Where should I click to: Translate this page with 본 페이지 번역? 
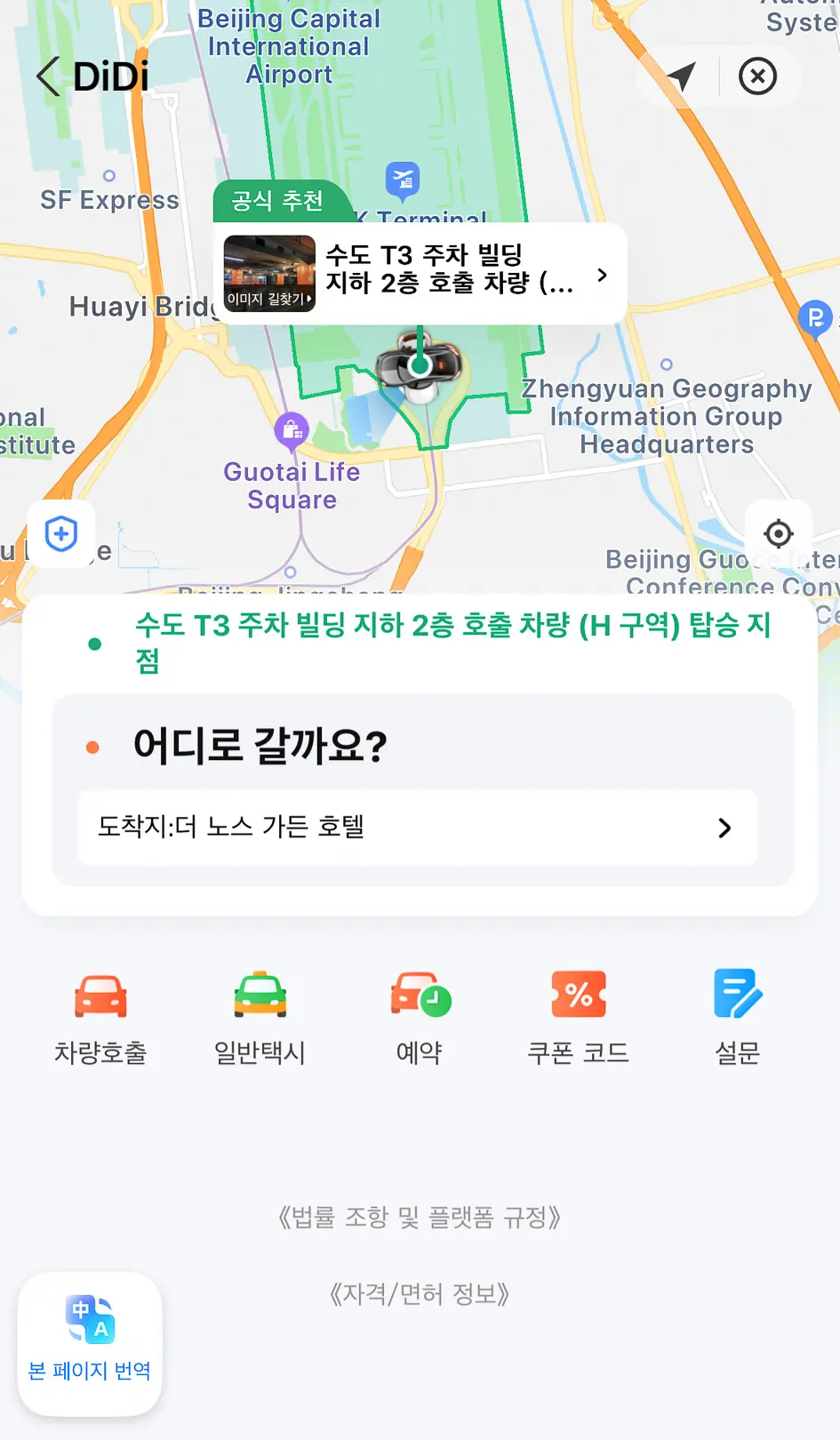(x=90, y=1345)
